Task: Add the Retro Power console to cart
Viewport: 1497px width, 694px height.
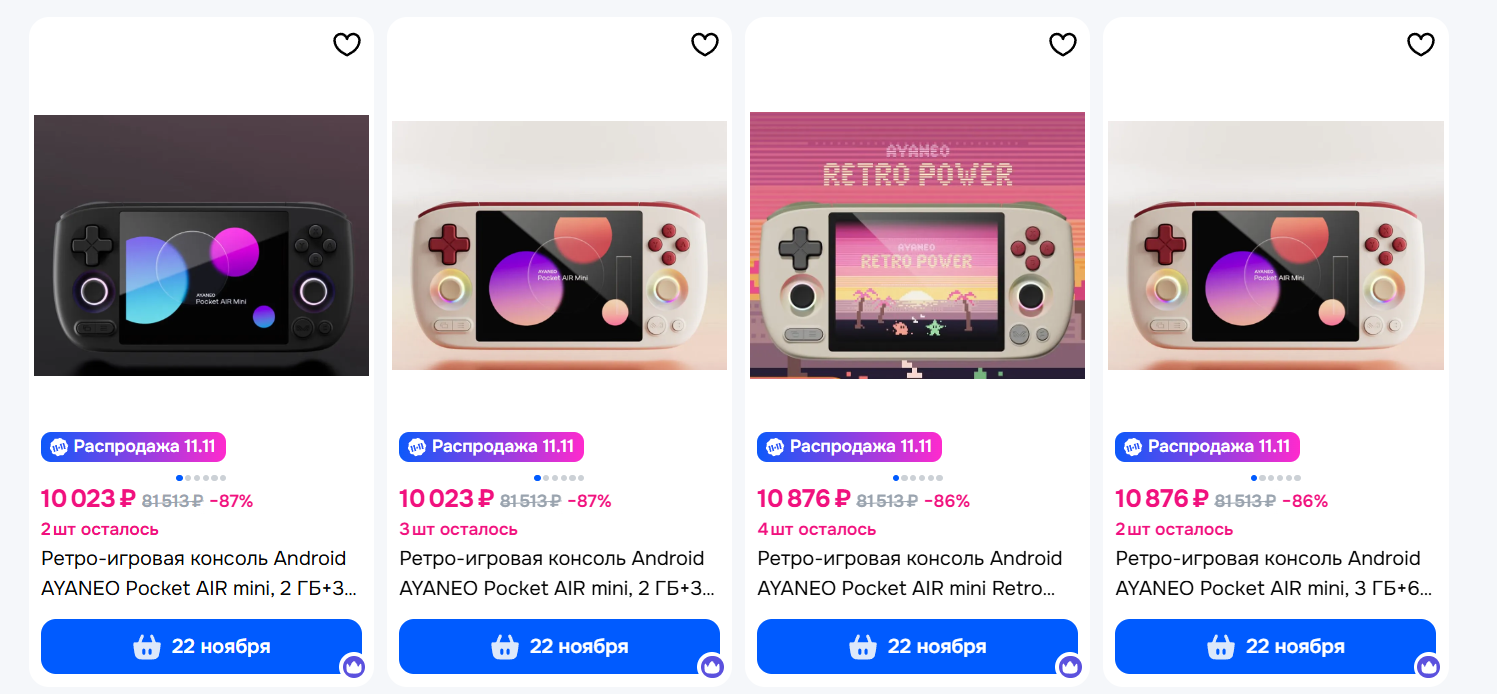Action: 917,646
